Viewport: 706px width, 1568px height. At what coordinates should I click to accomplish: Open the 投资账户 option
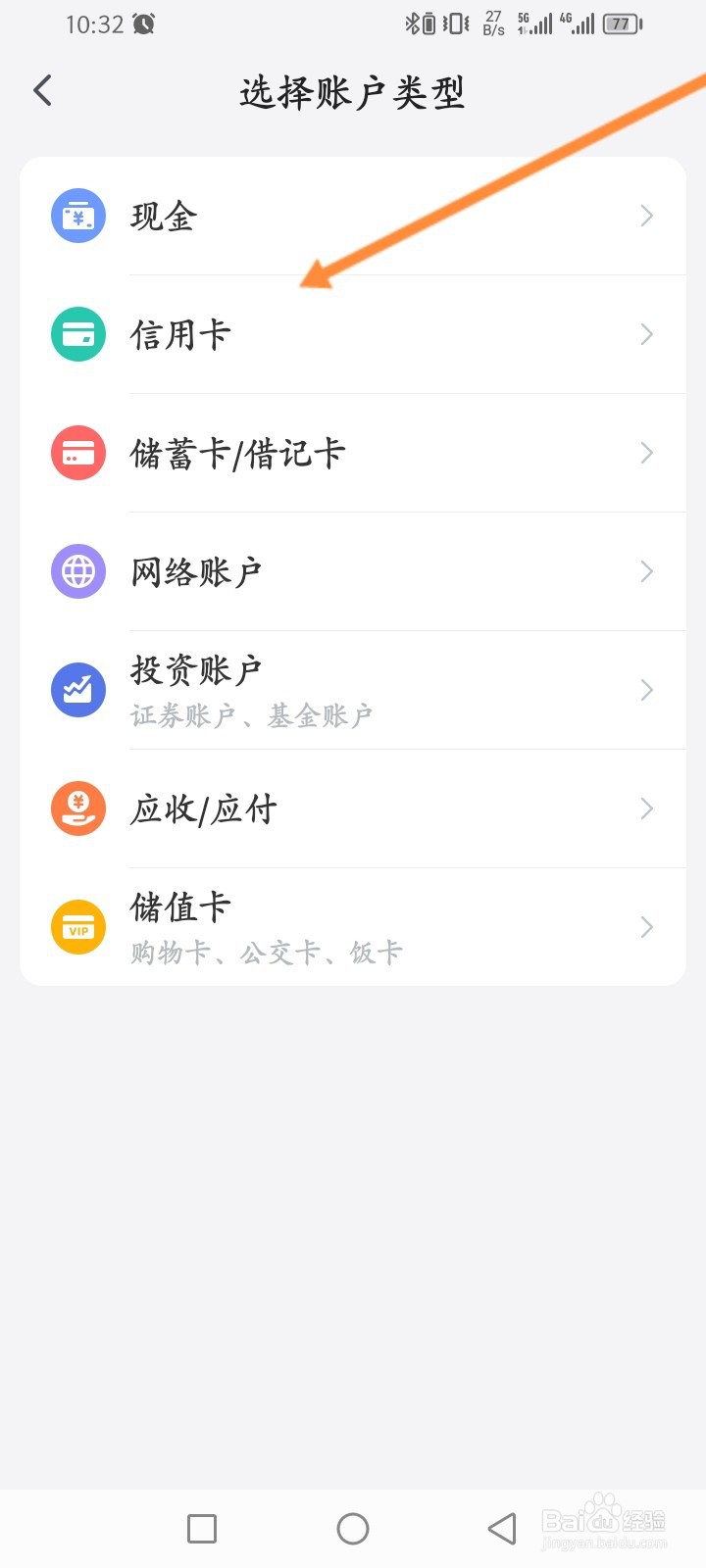coord(353,690)
